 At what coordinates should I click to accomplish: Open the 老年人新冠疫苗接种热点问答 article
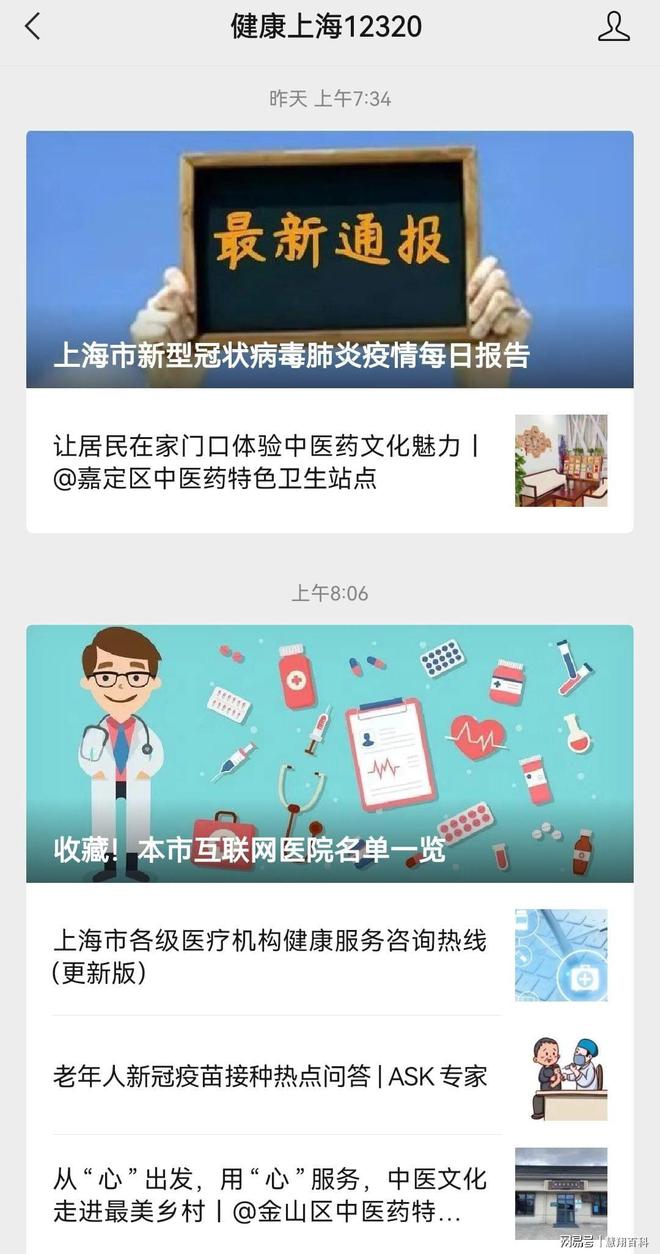[x=330, y=1076]
